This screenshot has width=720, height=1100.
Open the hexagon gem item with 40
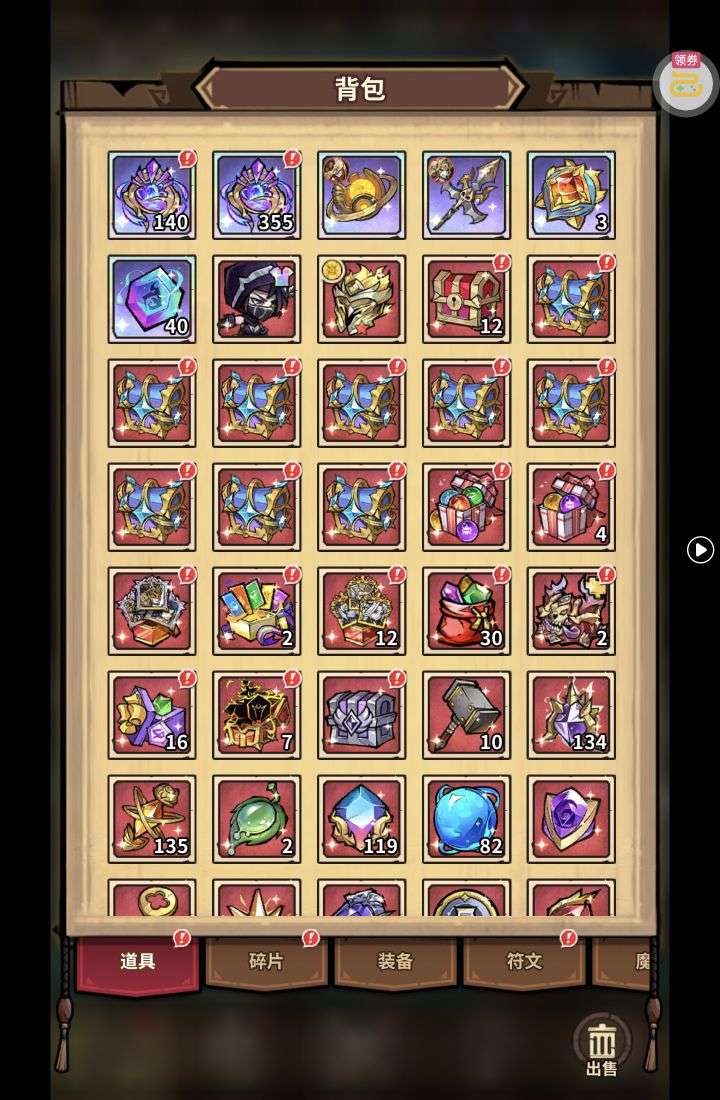tap(152, 299)
